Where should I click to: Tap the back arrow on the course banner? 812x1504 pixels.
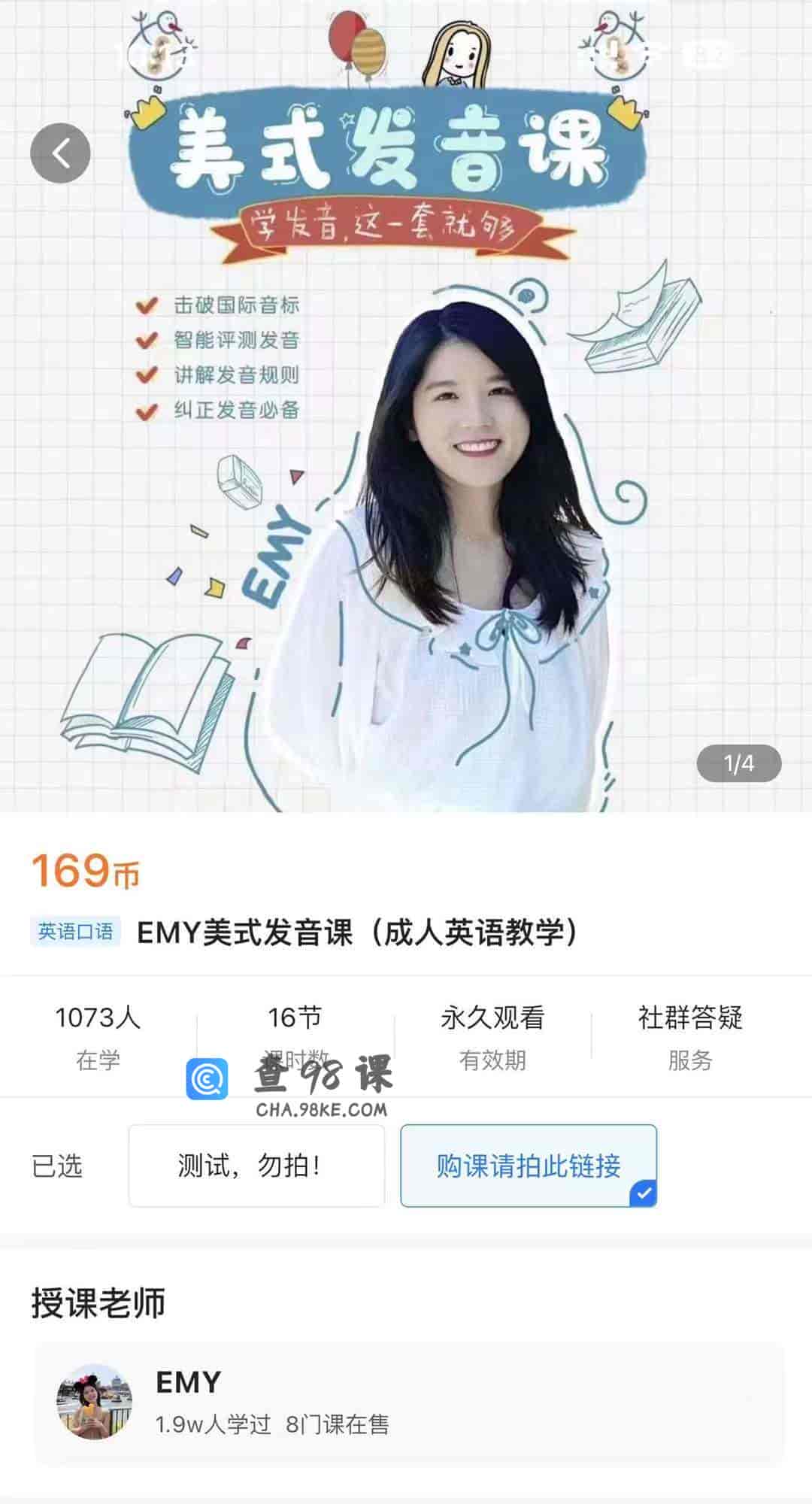61,151
